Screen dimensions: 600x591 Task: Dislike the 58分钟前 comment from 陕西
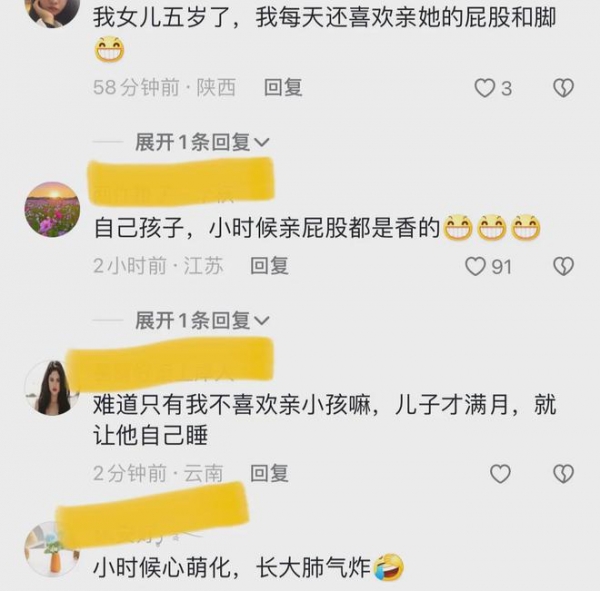coord(564,88)
